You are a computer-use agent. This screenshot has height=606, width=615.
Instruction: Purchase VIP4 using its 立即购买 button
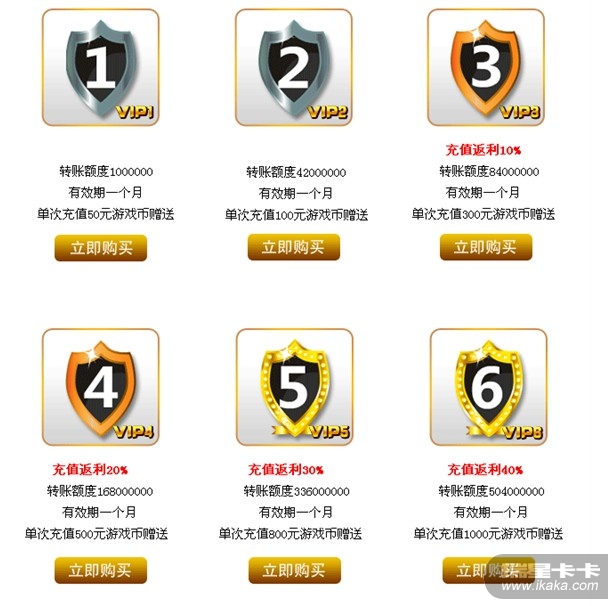[x=100, y=571]
